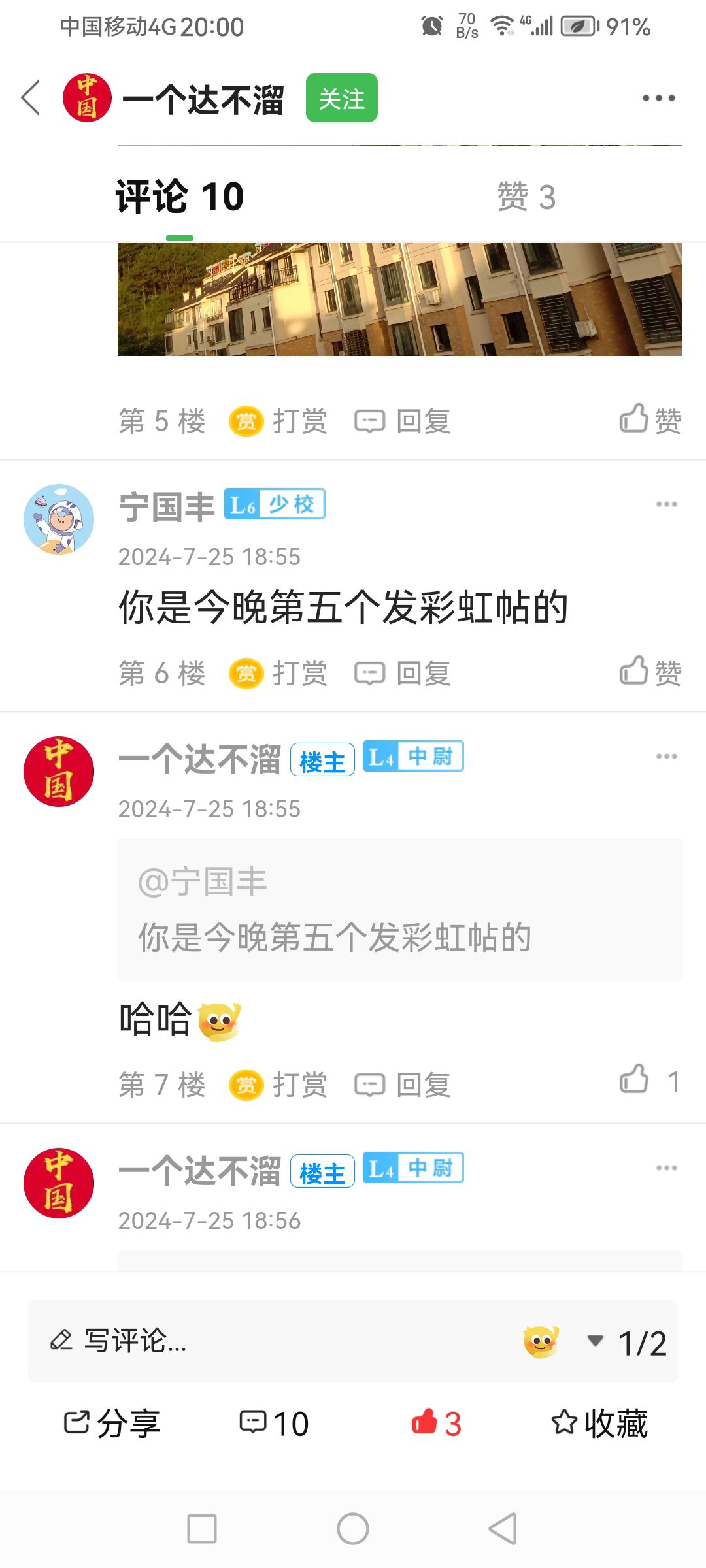Switch to the 赞 3 tab
This screenshot has height=1568, width=706.
(x=526, y=197)
